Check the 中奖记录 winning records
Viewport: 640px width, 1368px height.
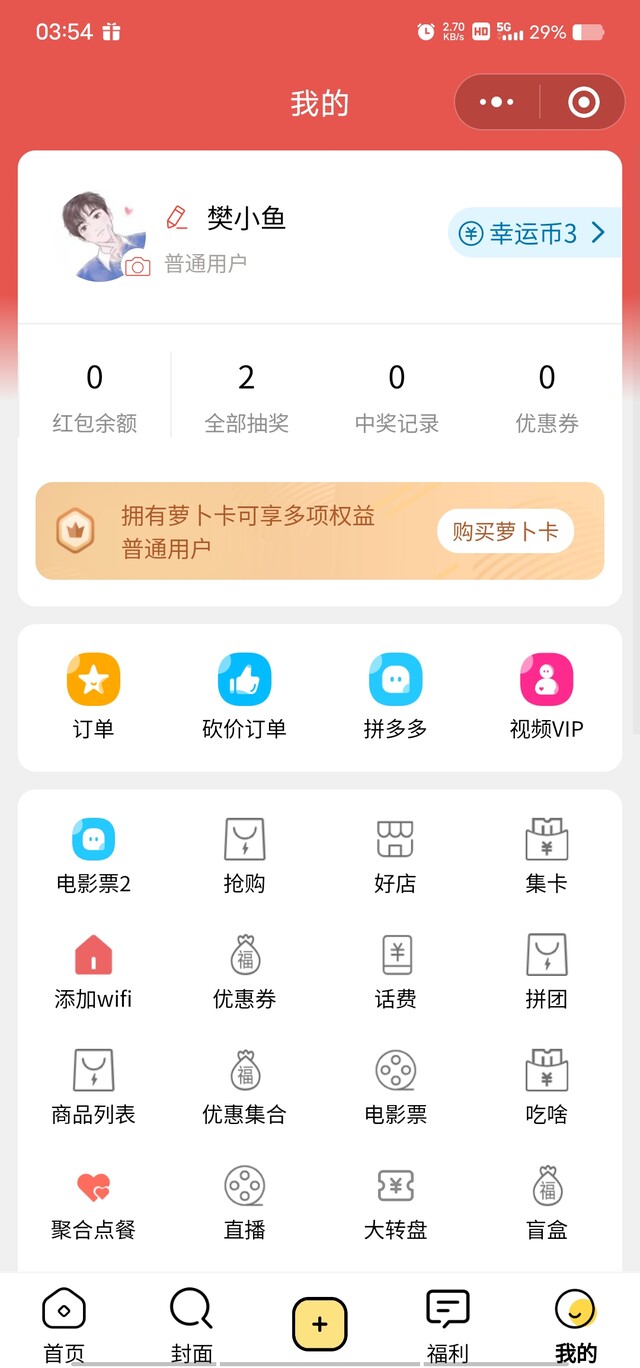(x=396, y=397)
